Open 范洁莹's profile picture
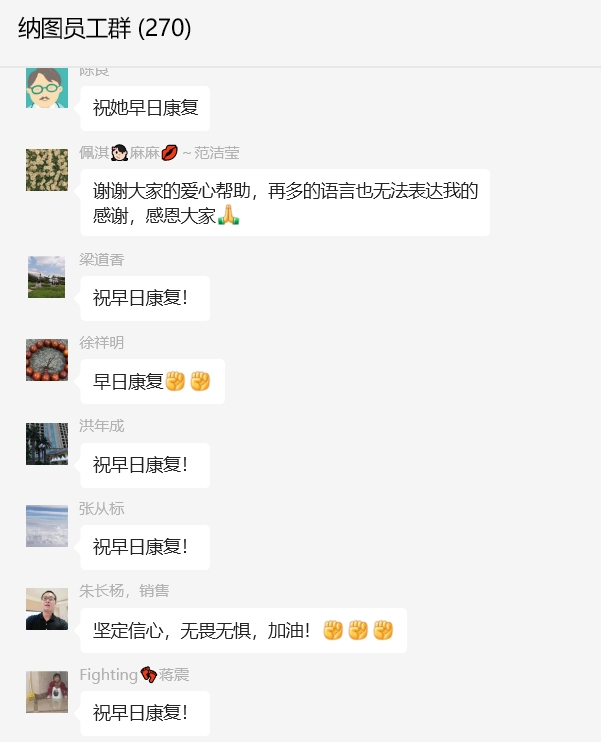 point(46,170)
